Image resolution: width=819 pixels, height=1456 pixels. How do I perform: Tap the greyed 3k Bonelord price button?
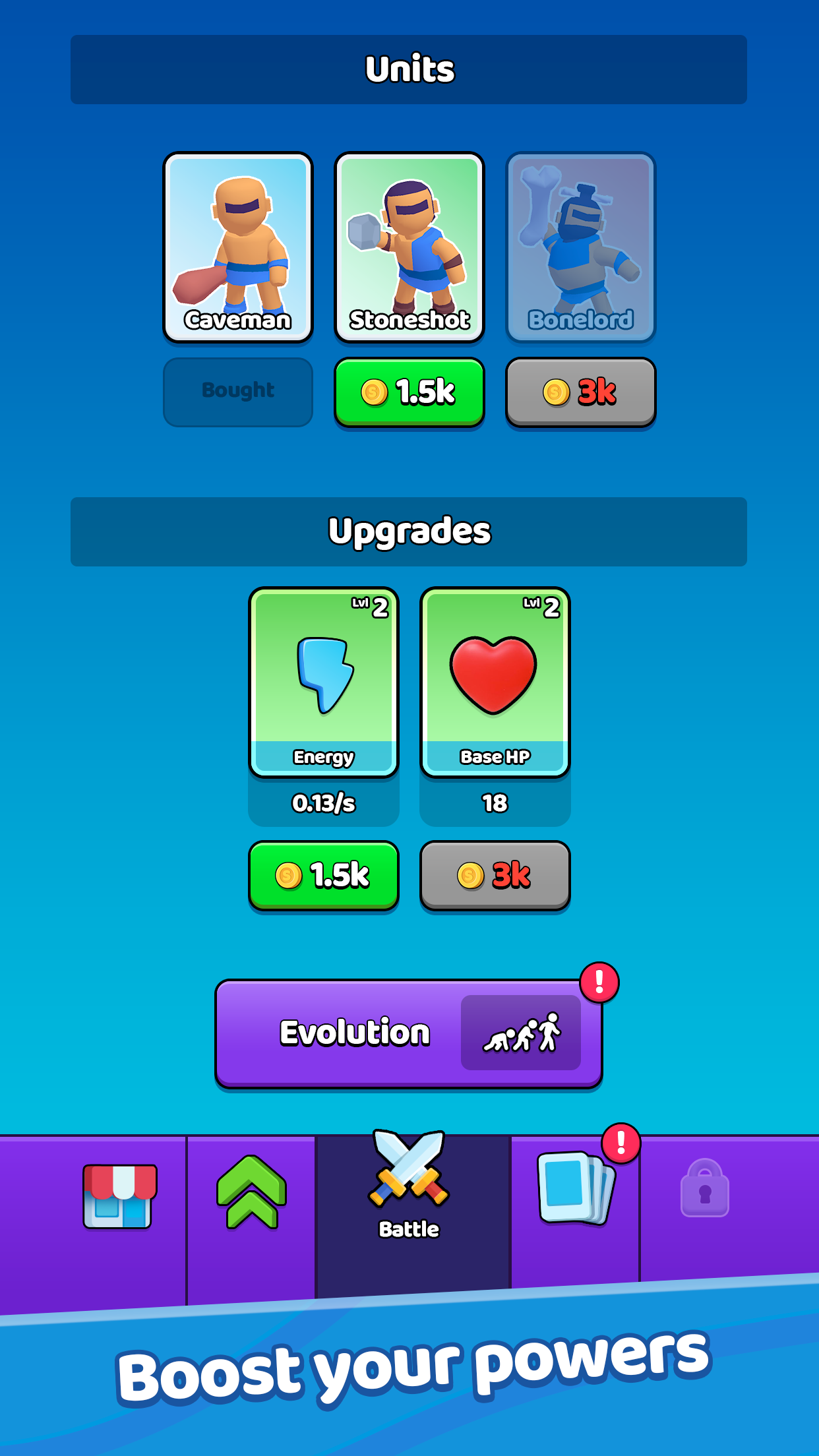pyautogui.click(x=580, y=392)
